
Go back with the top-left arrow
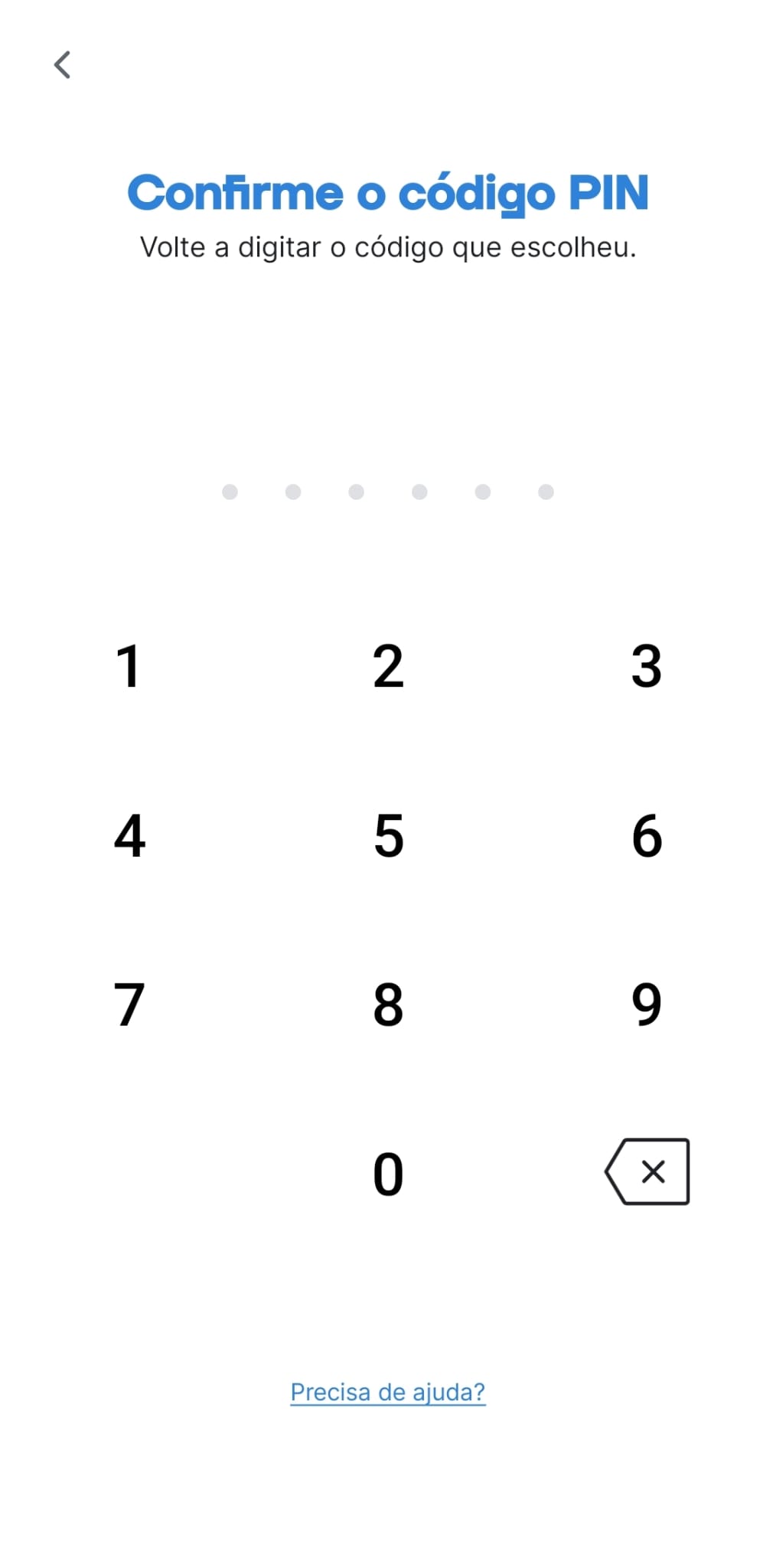coord(62,65)
